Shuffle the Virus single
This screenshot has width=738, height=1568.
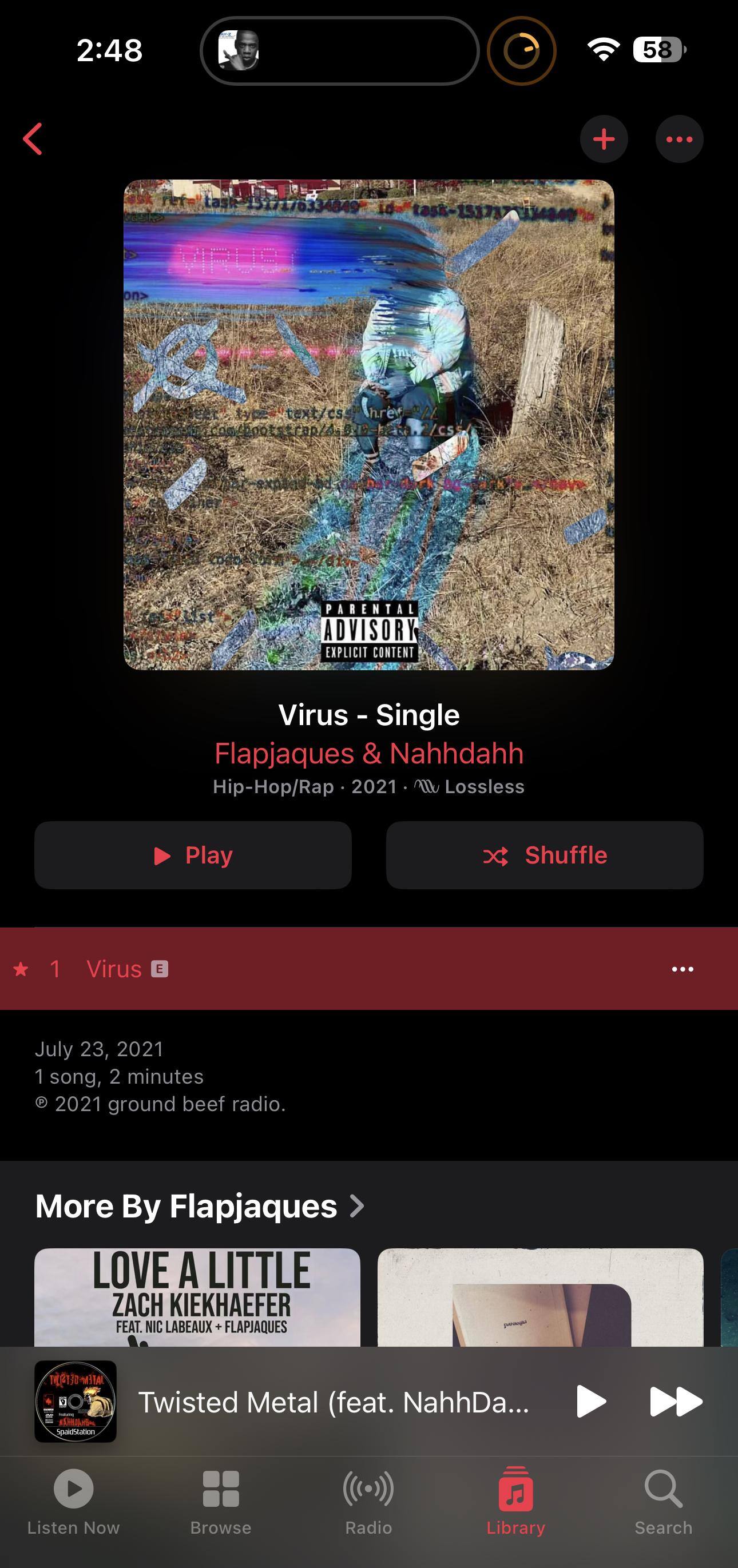[545, 855]
